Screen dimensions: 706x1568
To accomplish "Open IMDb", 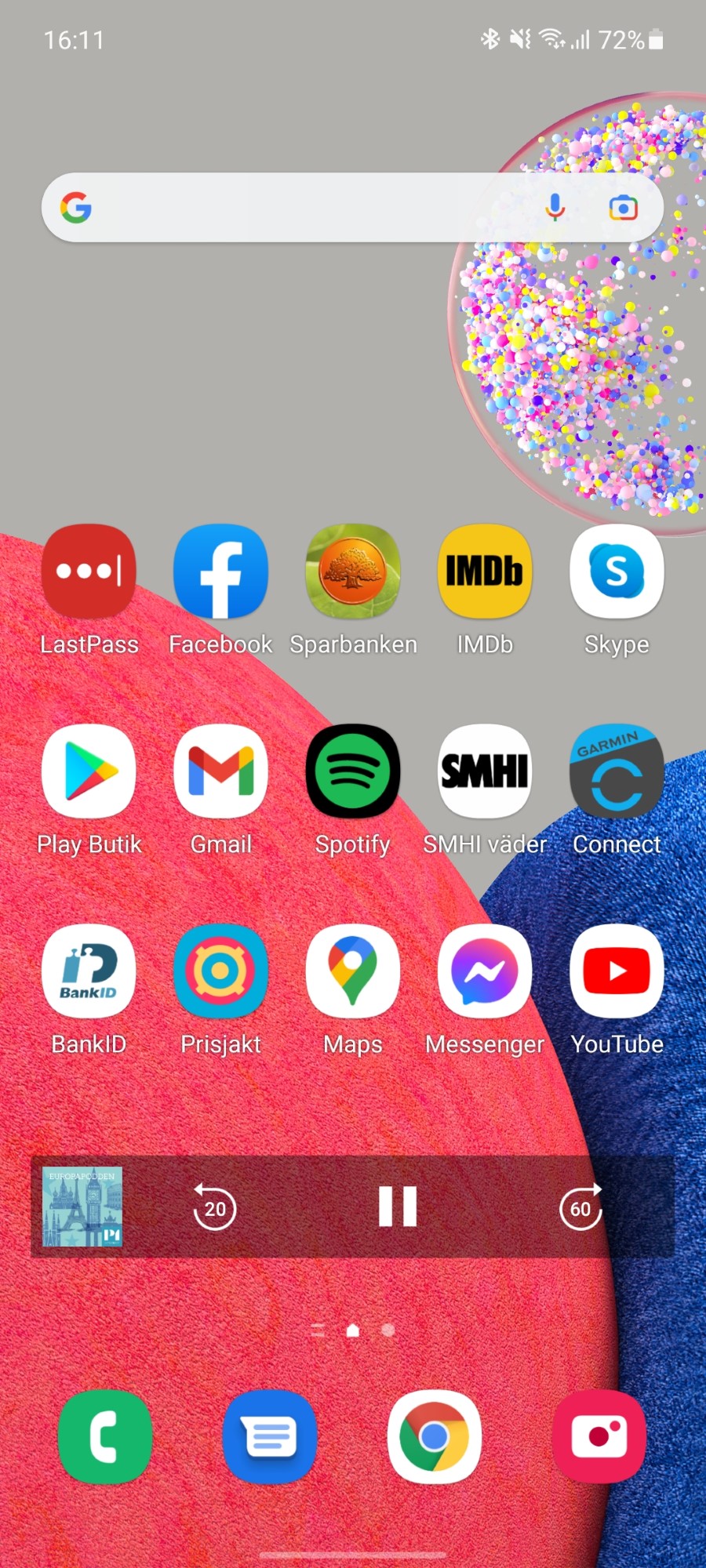I will (485, 572).
